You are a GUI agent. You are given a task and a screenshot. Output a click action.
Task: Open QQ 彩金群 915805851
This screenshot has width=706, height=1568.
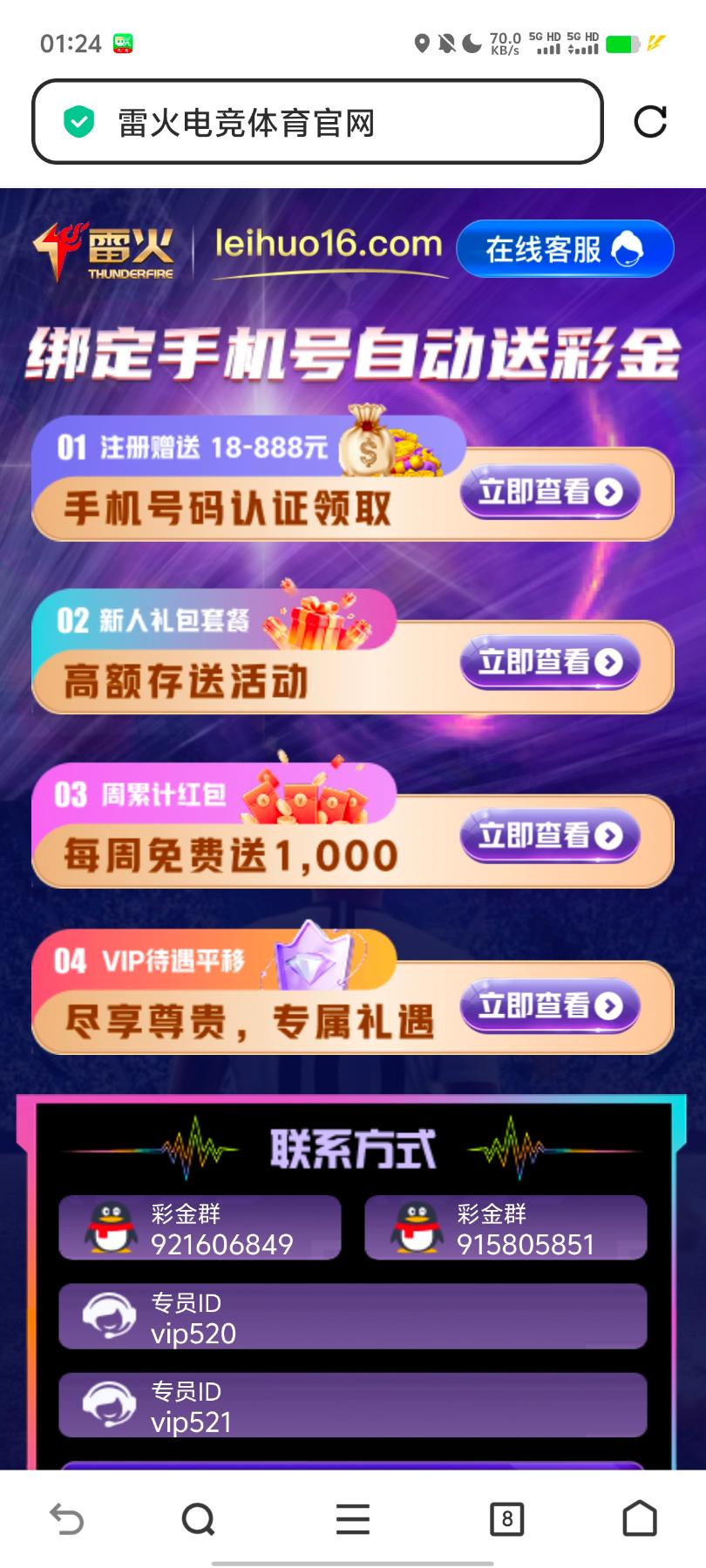coord(506,1227)
